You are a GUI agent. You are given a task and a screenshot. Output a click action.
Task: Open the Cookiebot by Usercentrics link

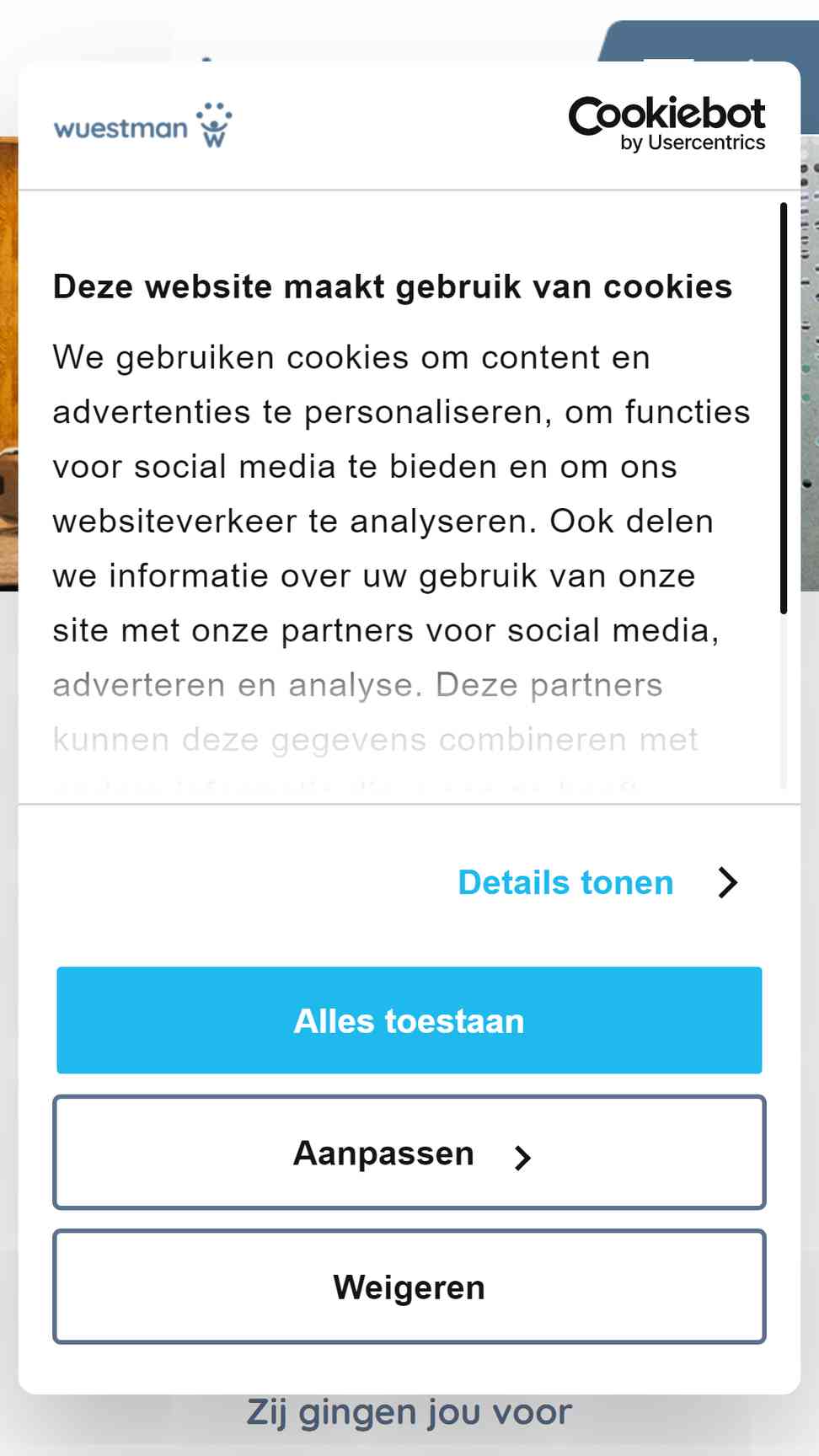pos(667,125)
